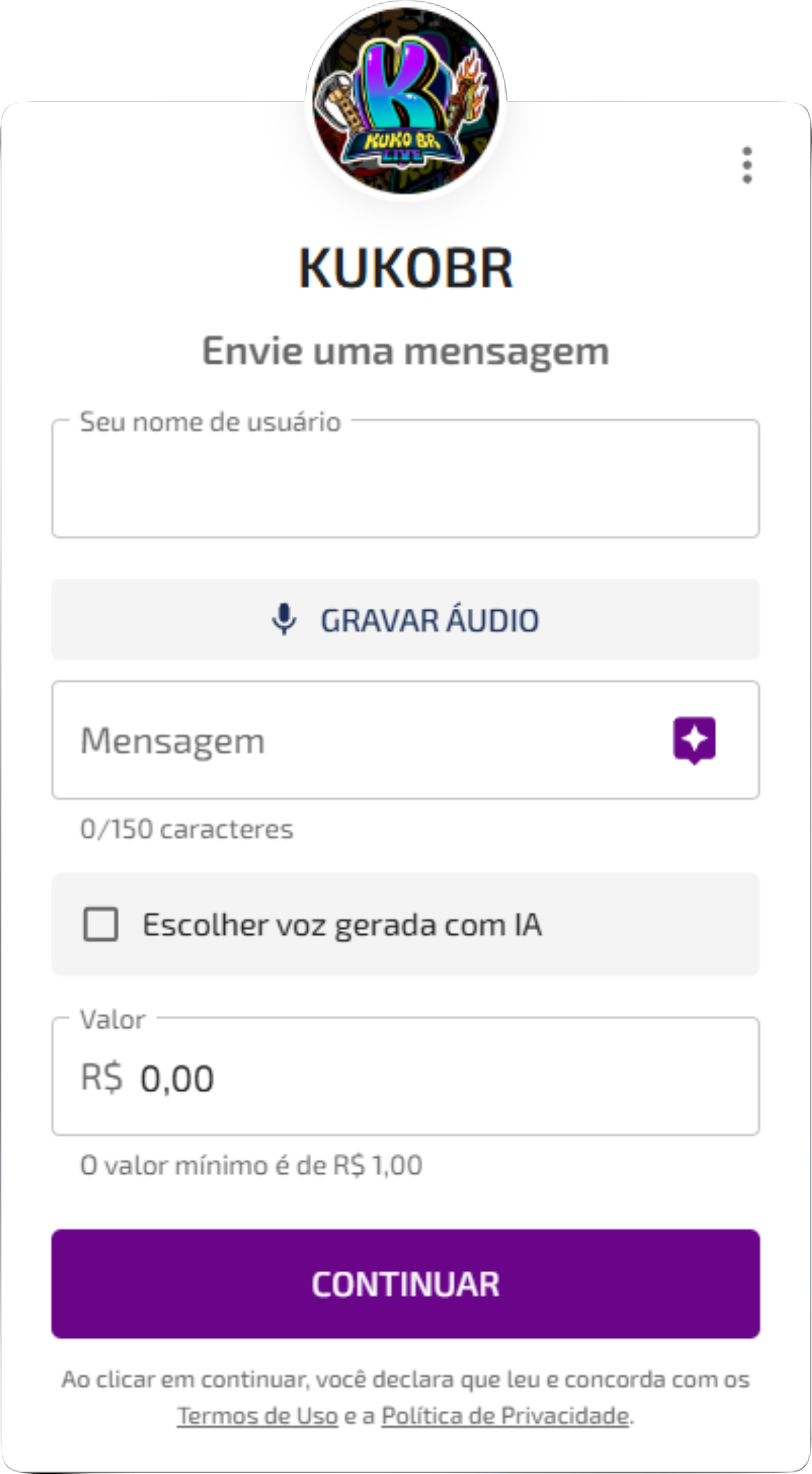Click GRAVAR ÁUDIO to expand recording controls
The width and height of the screenshot is (812, 1474).
click(406, 621)
